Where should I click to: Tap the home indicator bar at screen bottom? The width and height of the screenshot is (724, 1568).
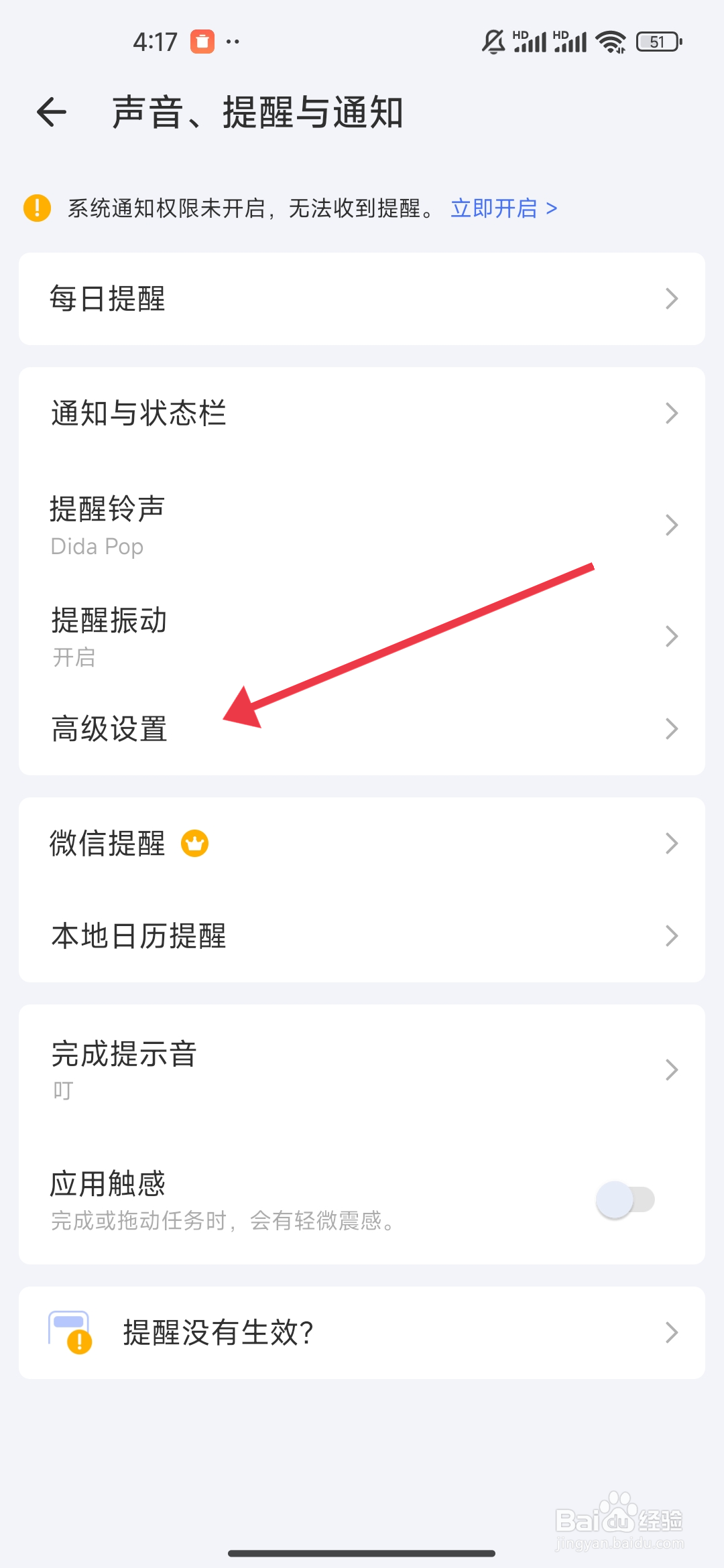pos(362,1553)
